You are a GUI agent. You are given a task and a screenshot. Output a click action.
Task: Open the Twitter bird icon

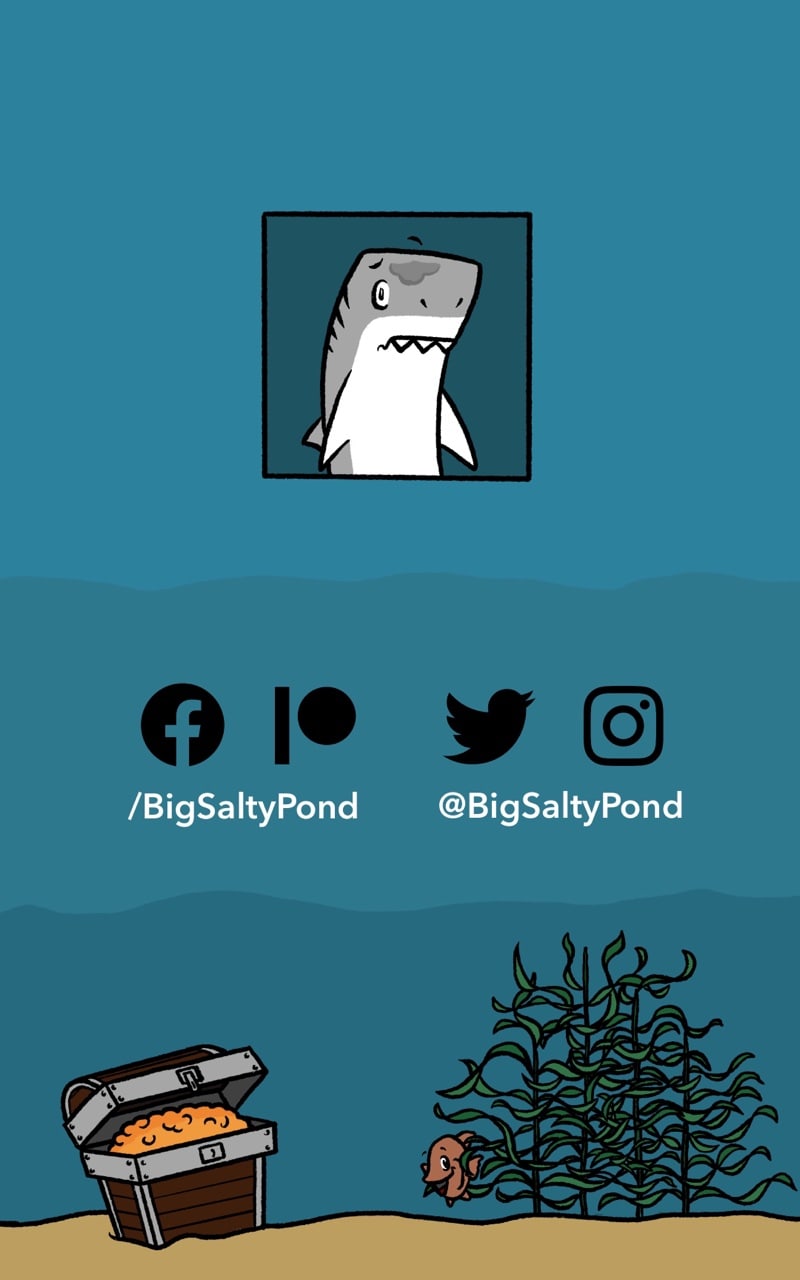[x=489, y=725]
